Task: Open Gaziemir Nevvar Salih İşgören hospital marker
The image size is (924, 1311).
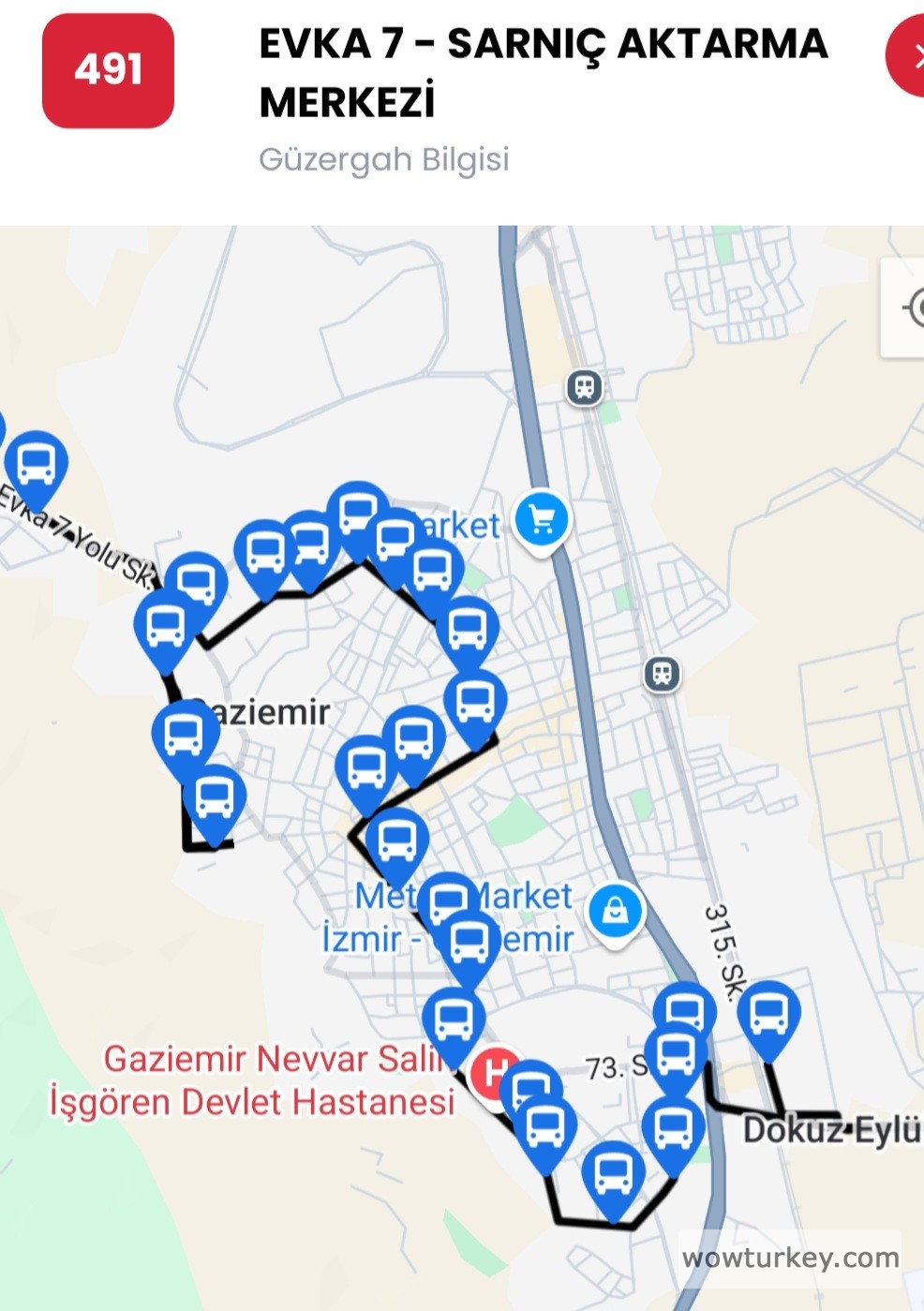Action: [x=494, y=1072]
